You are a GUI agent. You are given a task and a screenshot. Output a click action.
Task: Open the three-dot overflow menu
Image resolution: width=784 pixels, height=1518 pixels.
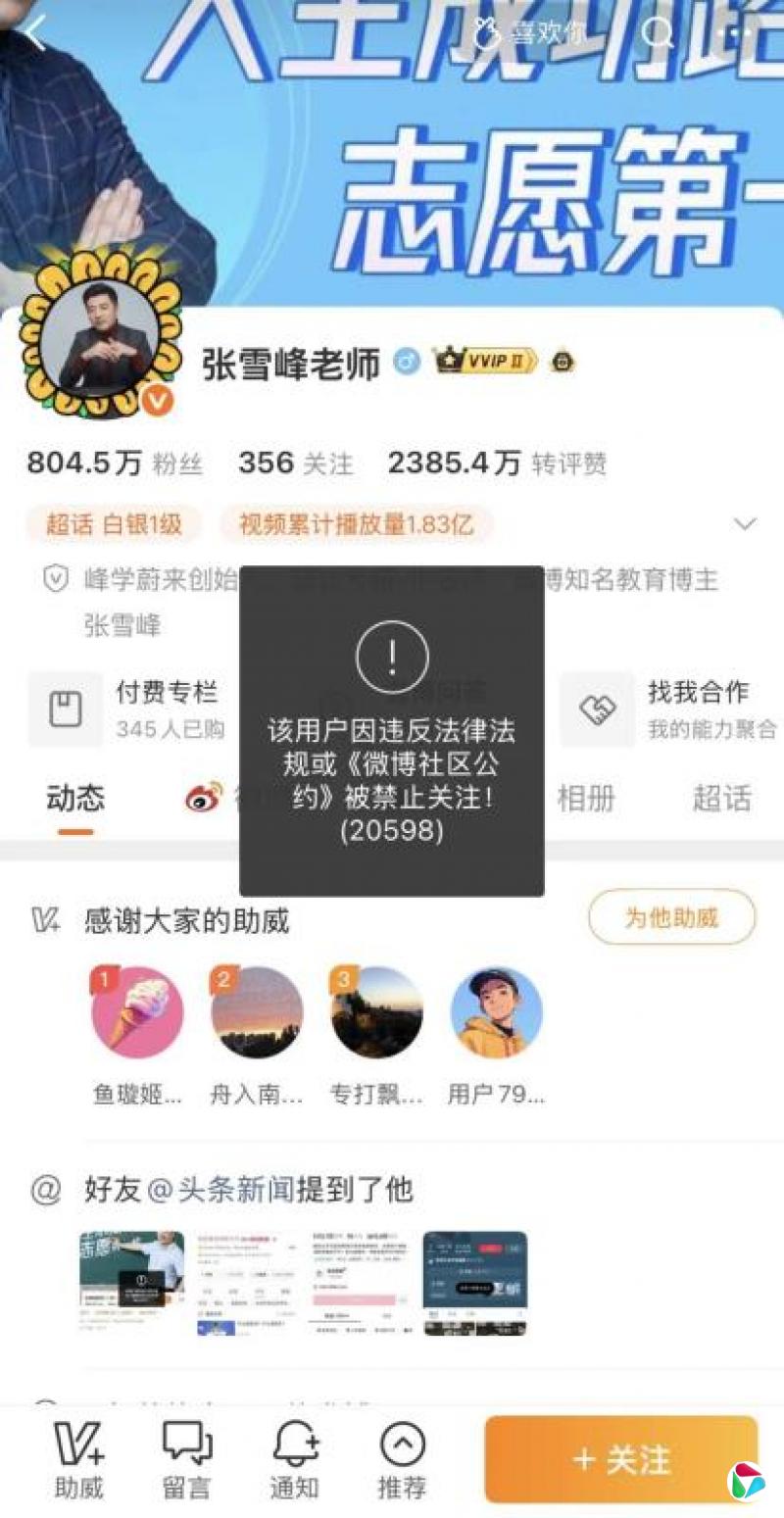(x=737, y=33)
